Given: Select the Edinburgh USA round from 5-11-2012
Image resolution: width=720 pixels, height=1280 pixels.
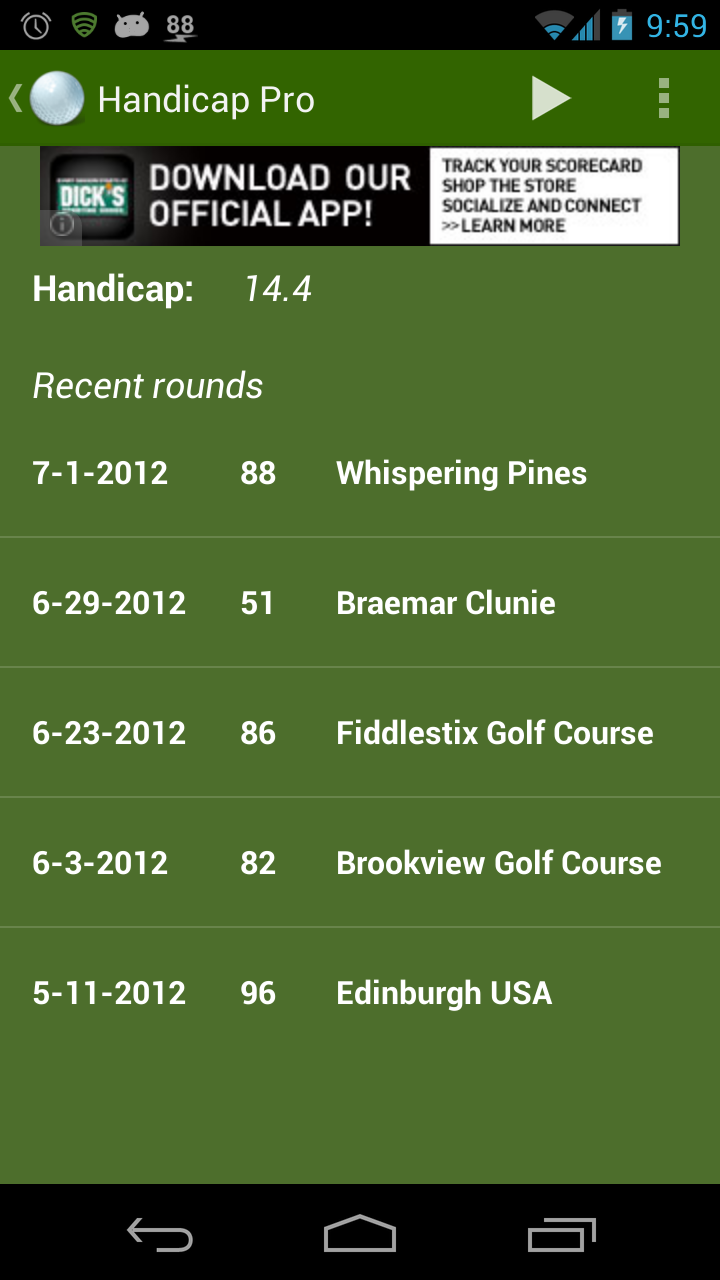Looking at the screenshot, I should click(x=360, y=992).
